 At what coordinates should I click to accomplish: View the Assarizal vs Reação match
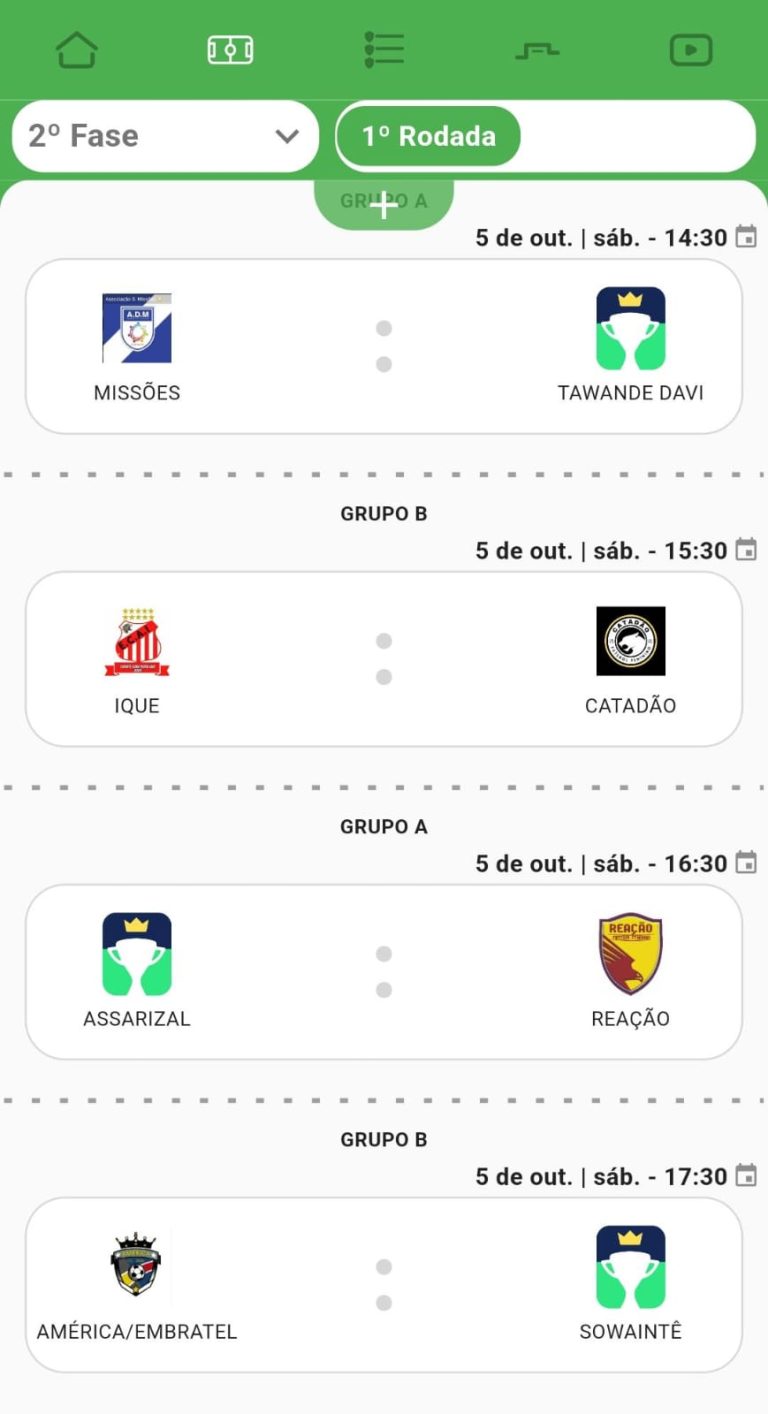tap(384, 972)
